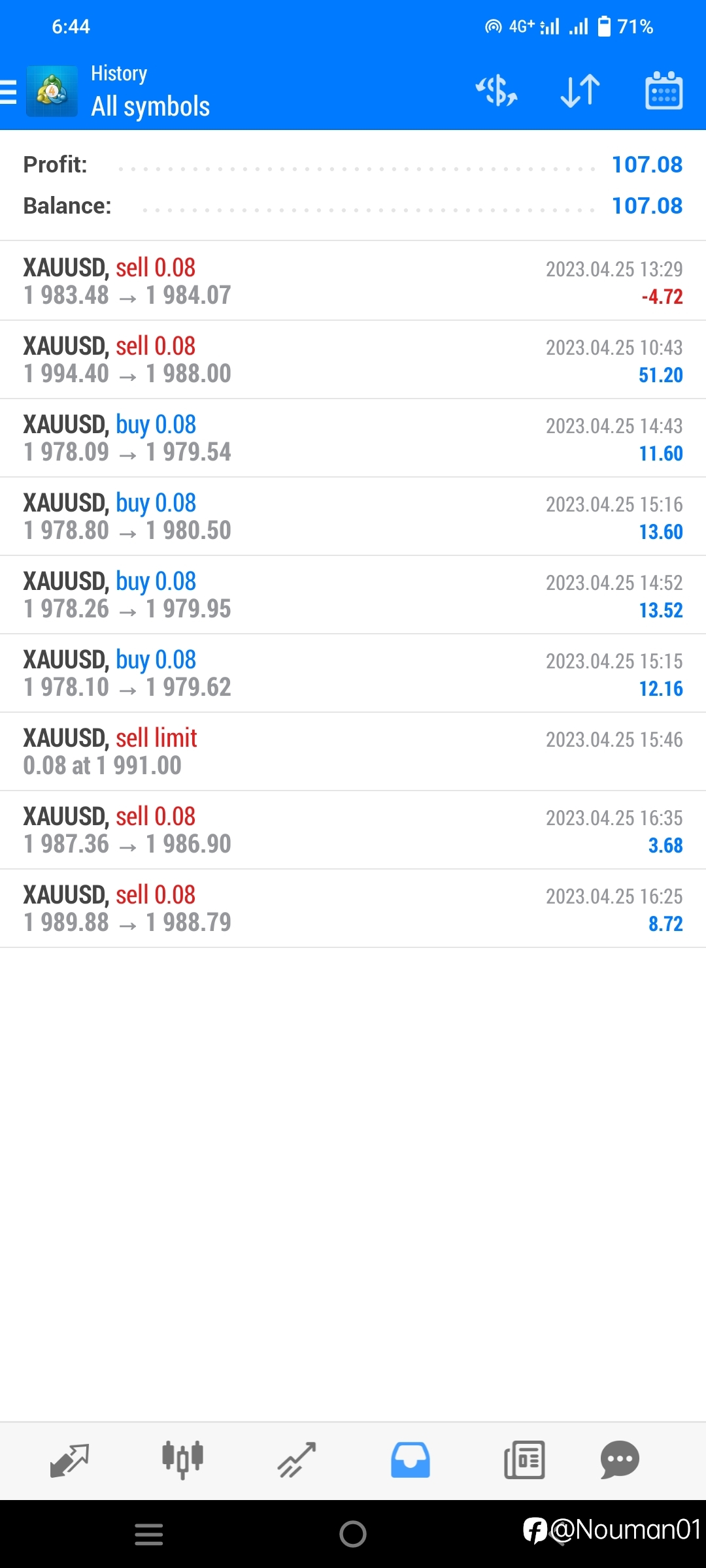Screen dimensions: 706x1568
Task: Open the symbol filter icon
Action: tap(497, 91)
